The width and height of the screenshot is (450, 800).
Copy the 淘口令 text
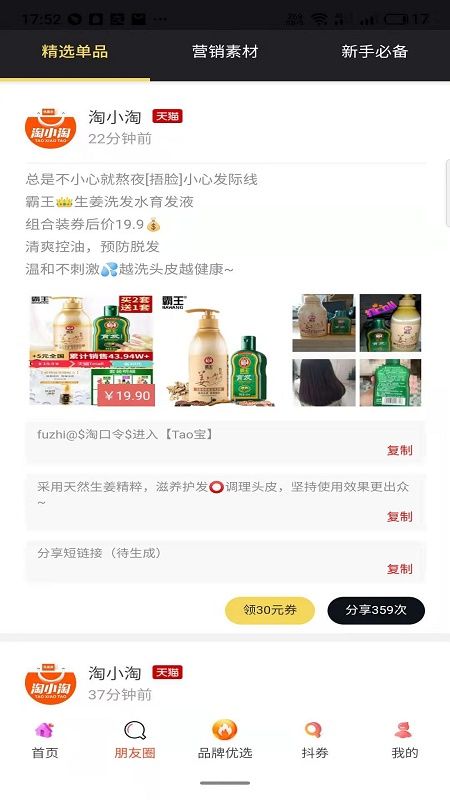pos(399,450)
